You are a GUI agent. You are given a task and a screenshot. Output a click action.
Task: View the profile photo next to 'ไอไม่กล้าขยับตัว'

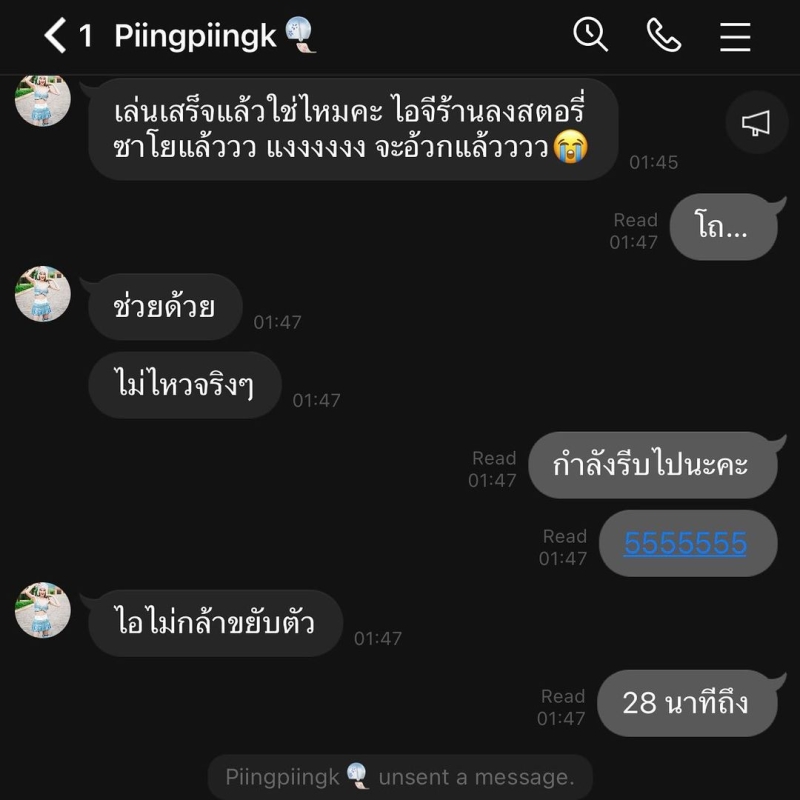tap(43, 610)
